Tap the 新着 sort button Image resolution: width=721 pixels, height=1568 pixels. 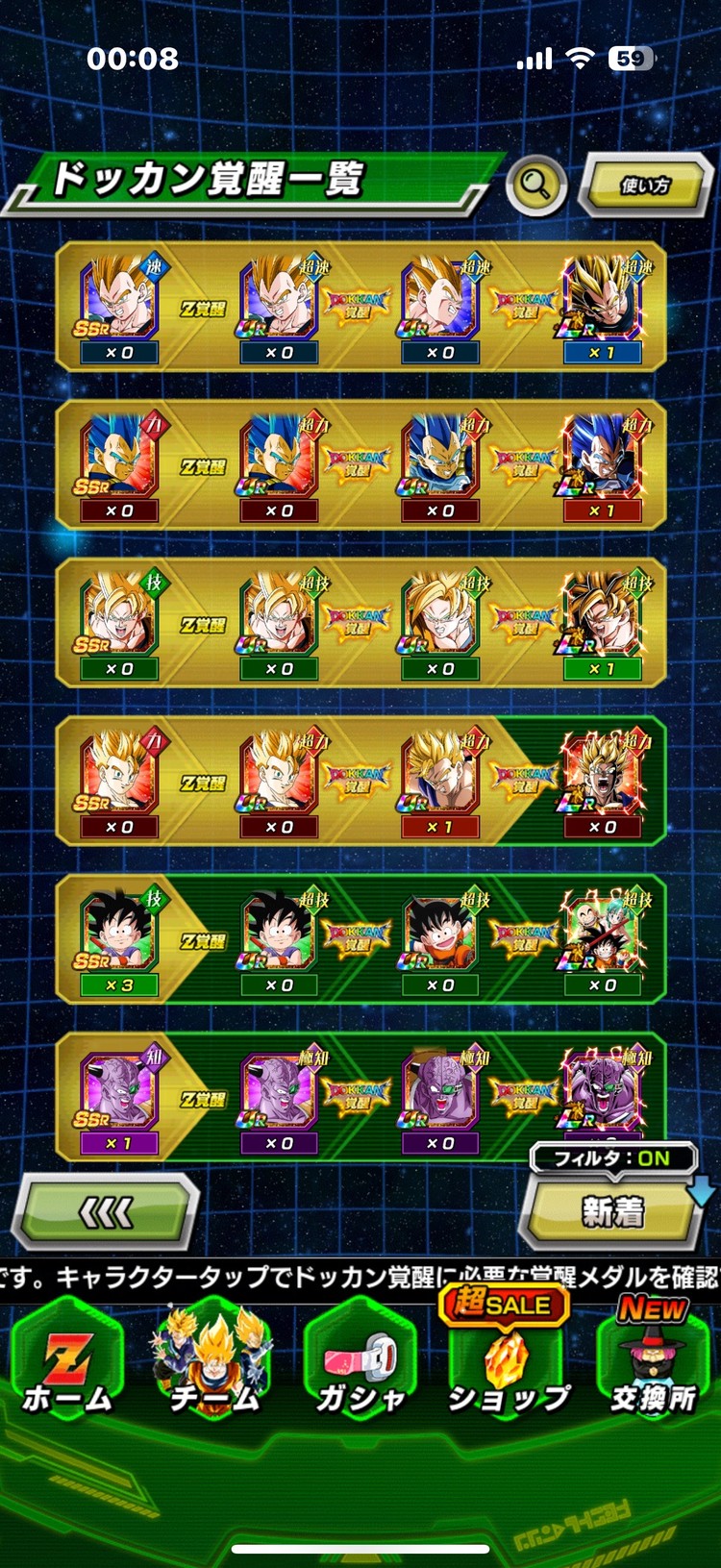pyautogui.click(x=611, y=1212)
